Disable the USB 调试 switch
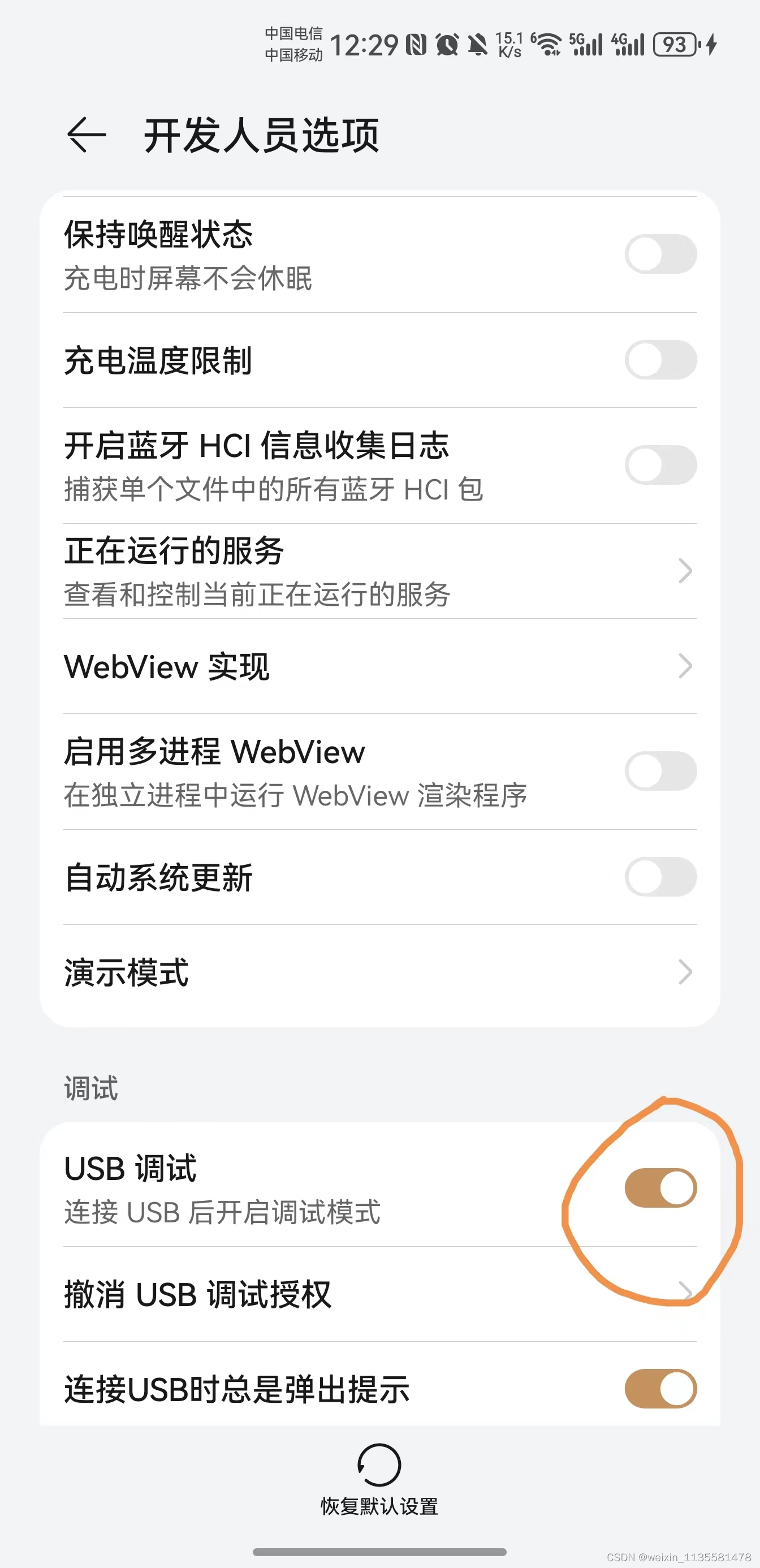The width and height of the screenshot is (760, 1568). [660, 1187]
